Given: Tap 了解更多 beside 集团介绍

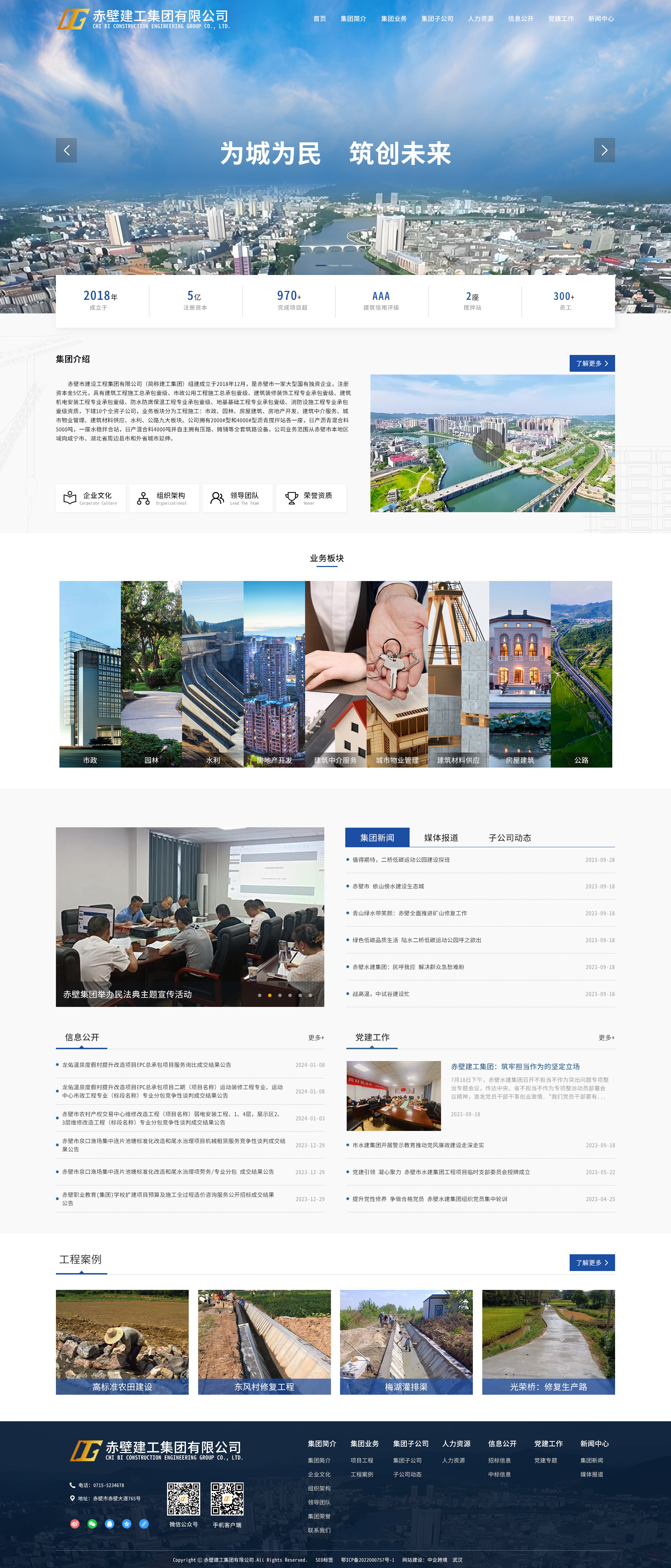Looking at the screenshot, I should click(x=591, y=363).
